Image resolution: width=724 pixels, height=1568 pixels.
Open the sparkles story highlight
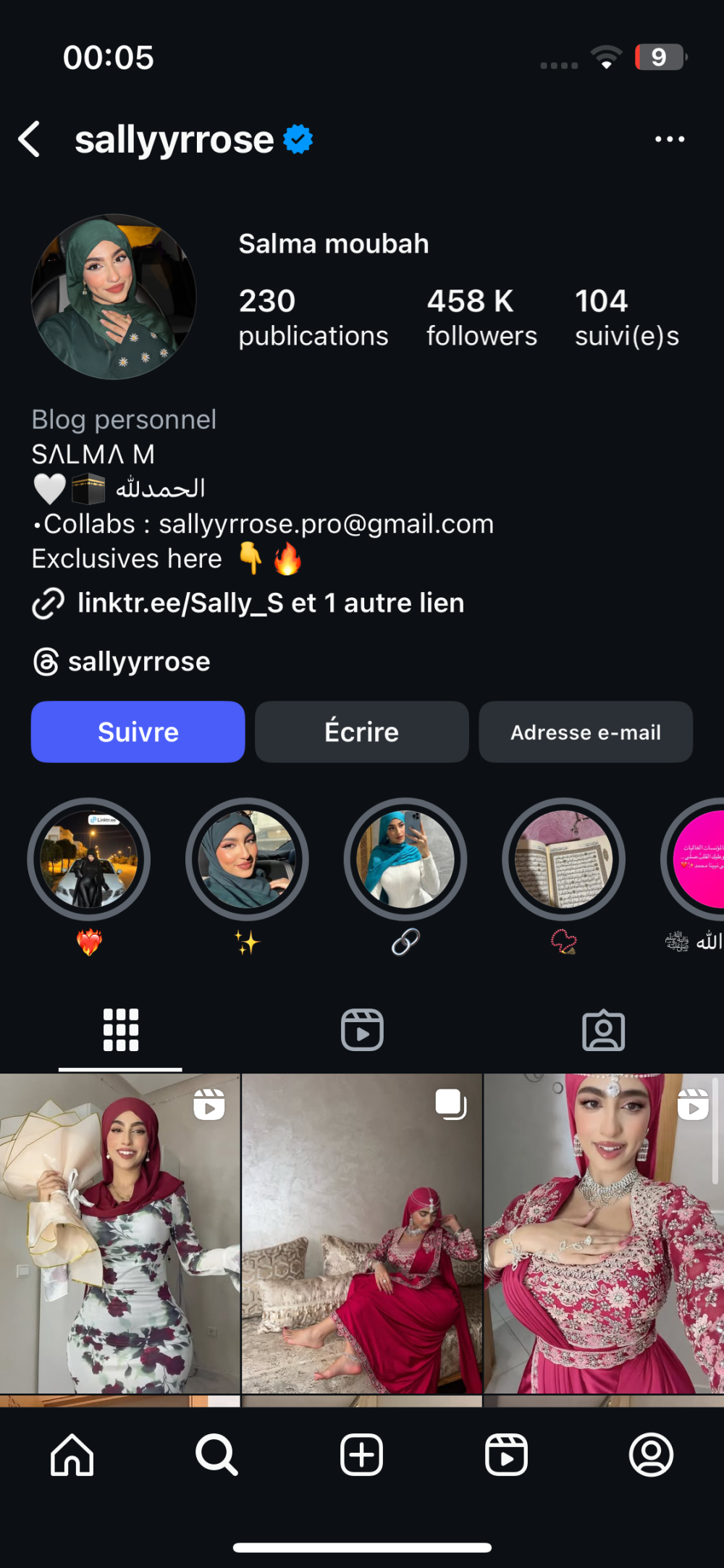(x=247, y=859)
